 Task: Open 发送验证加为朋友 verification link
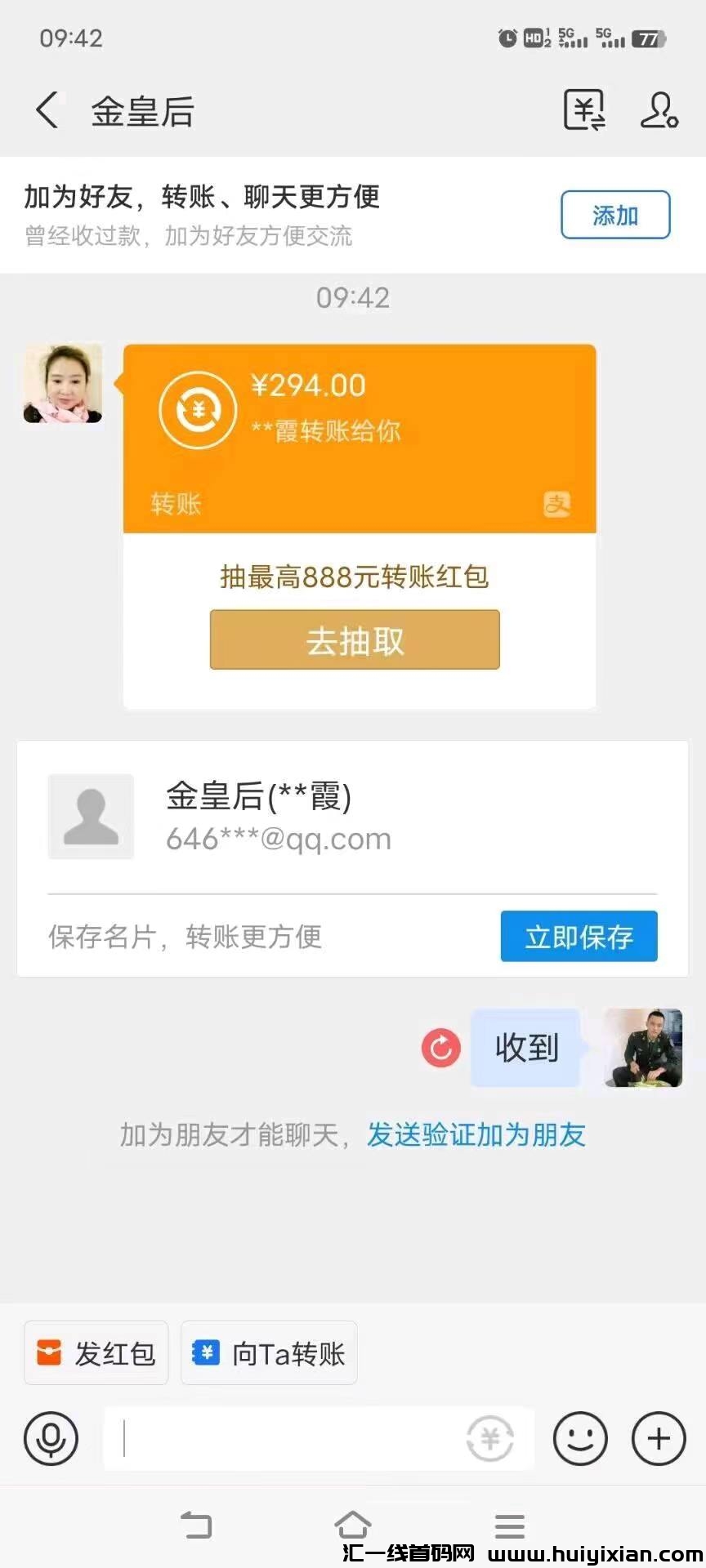click(476, 1134)
